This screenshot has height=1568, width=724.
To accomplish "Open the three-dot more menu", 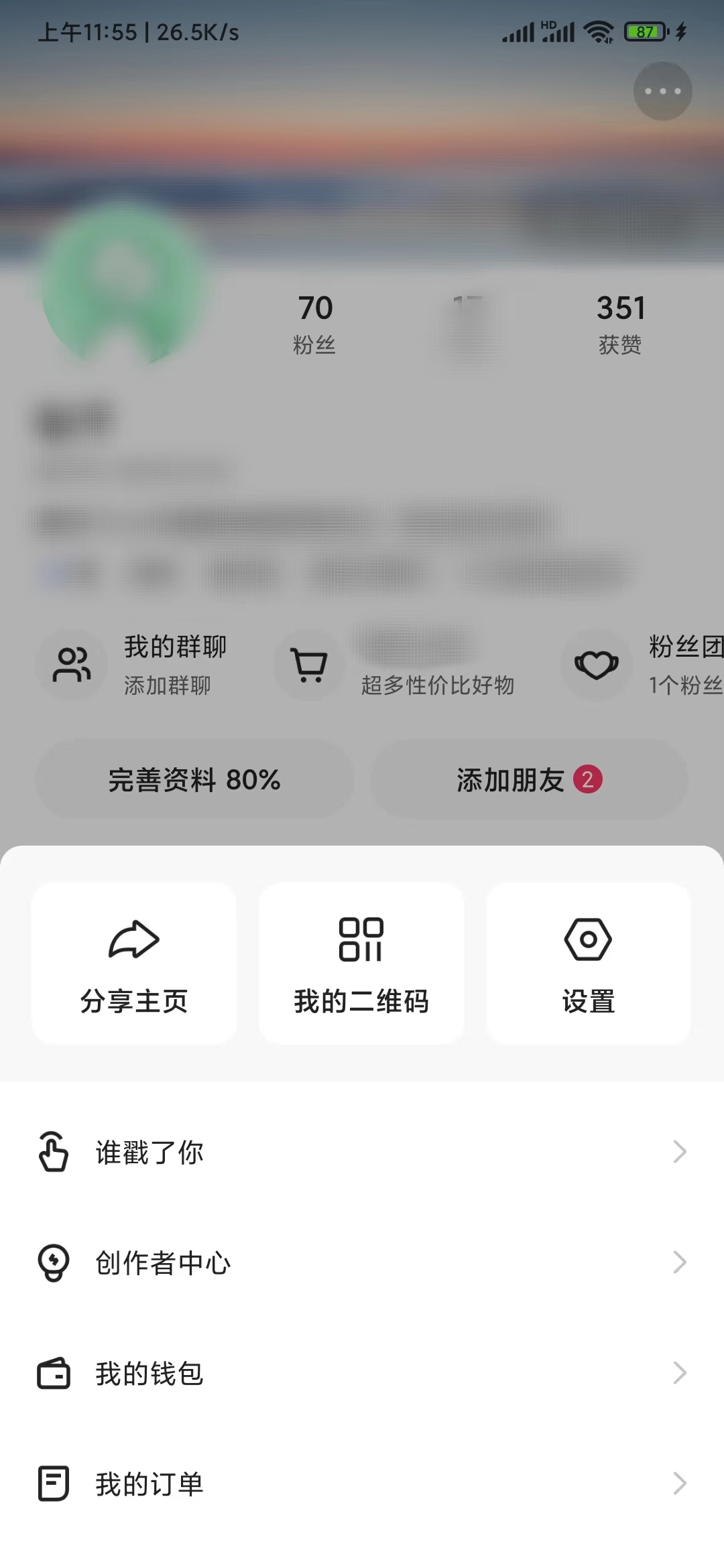I will point(662,90).
